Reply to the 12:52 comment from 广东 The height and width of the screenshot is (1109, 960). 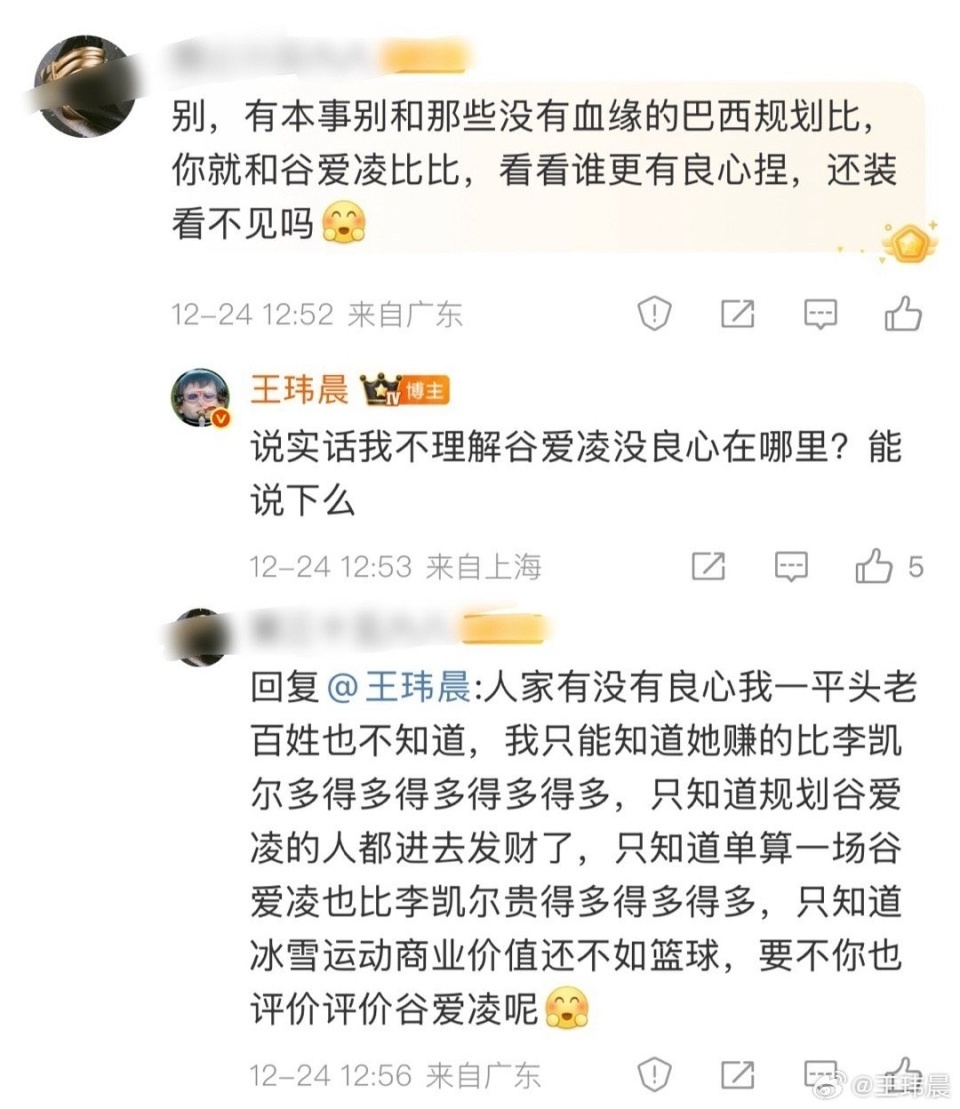821,315
